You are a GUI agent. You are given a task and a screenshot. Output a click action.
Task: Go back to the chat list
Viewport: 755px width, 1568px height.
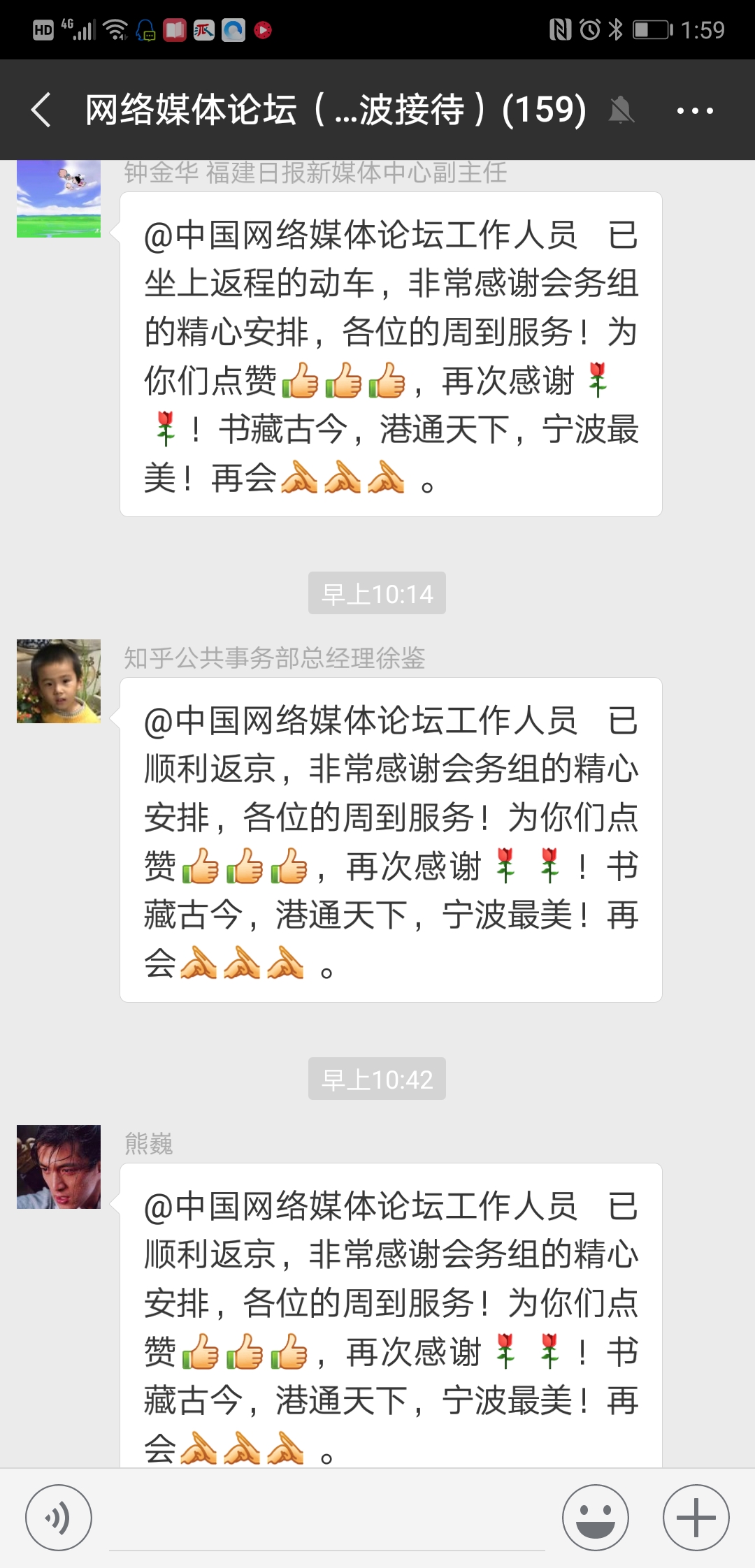(x=41, y=110)
